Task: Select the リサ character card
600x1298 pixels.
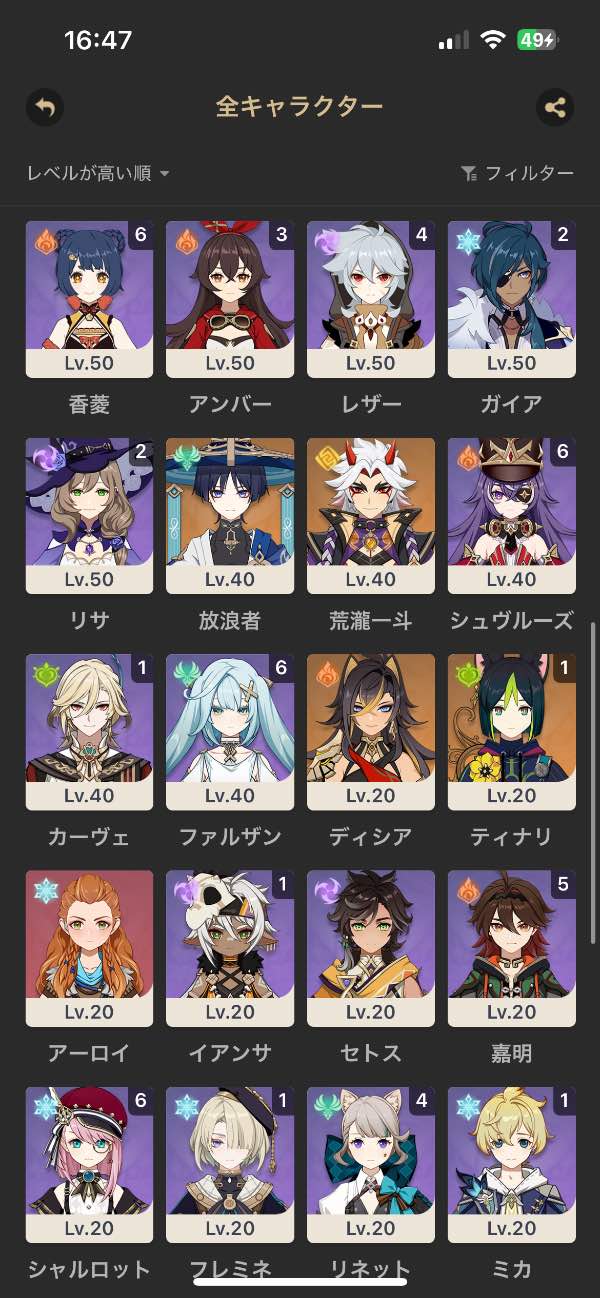Action: click(x=89, y=515)
